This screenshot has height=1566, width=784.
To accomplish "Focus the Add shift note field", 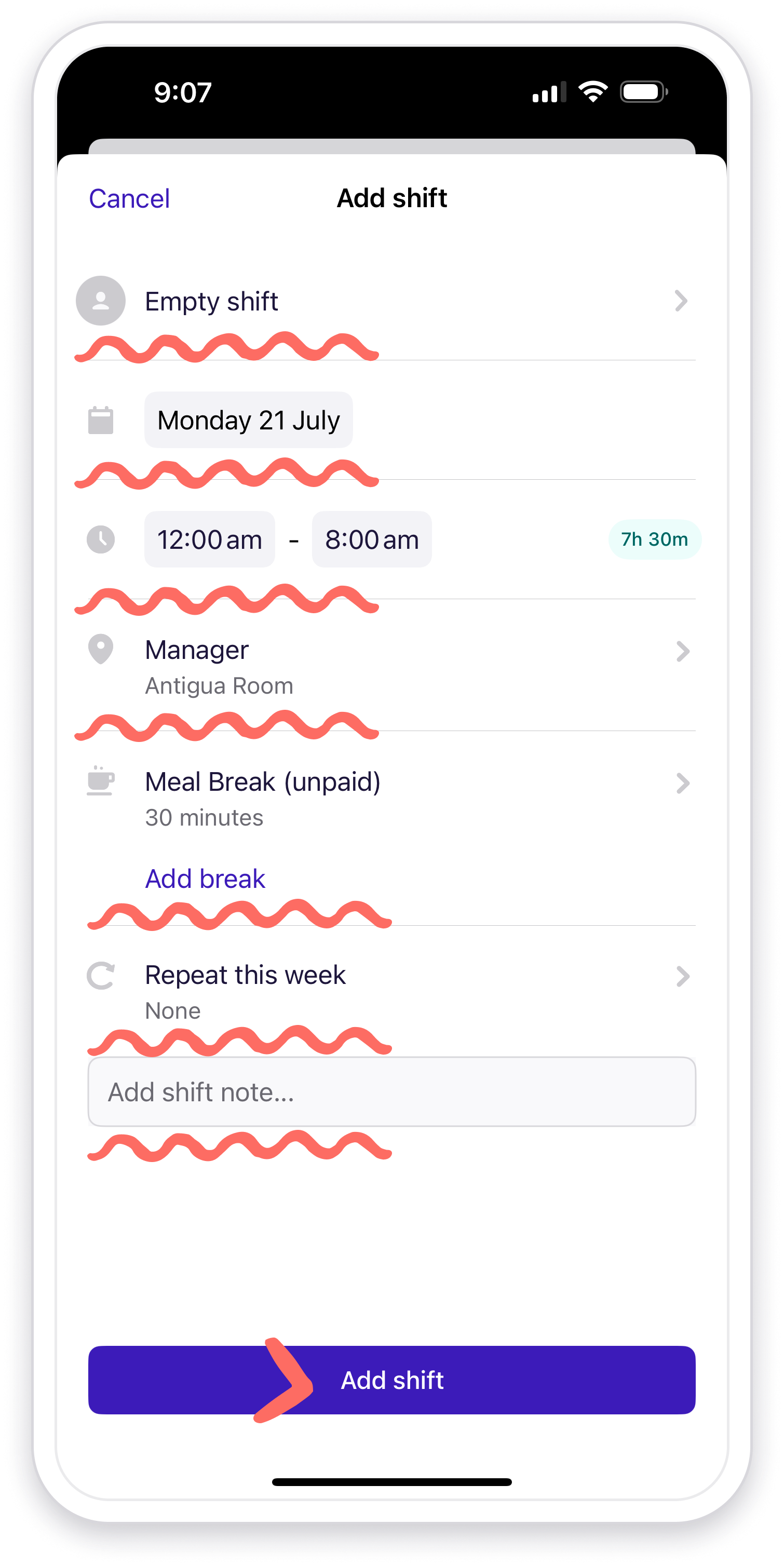I will click(x=391, y=1092).
